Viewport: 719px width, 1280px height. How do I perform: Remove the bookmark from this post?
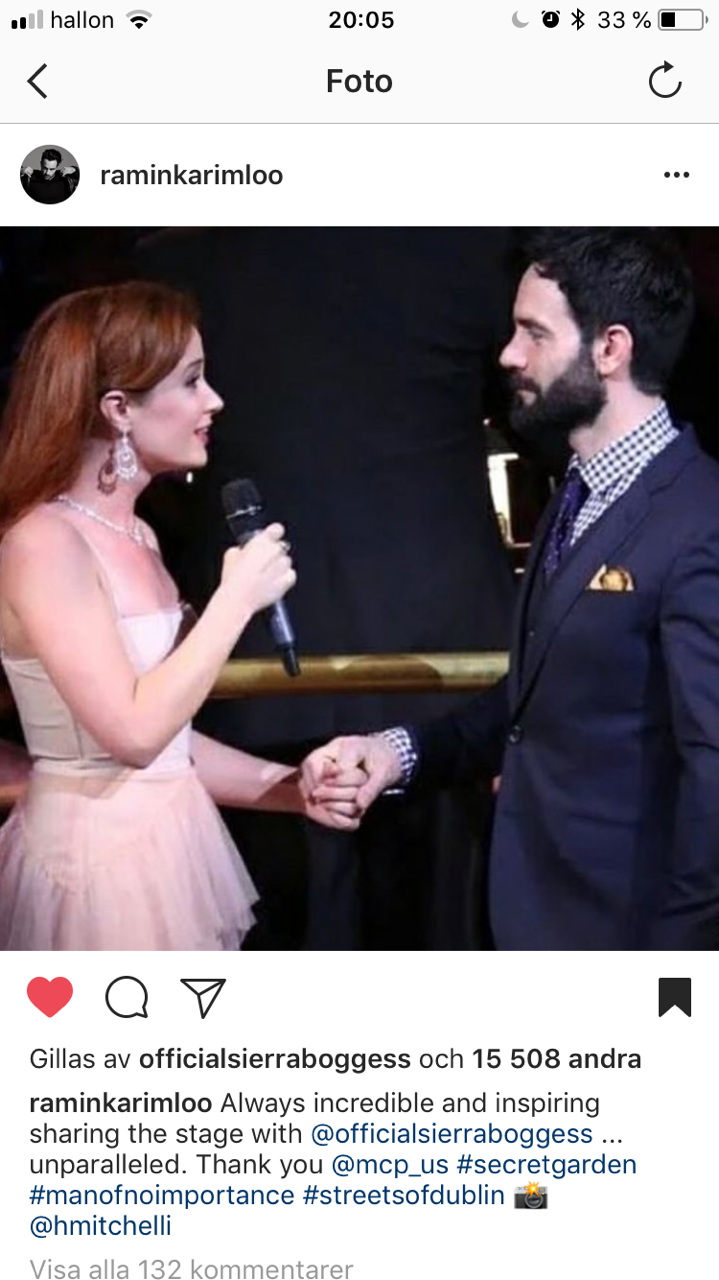coord(675,997)
